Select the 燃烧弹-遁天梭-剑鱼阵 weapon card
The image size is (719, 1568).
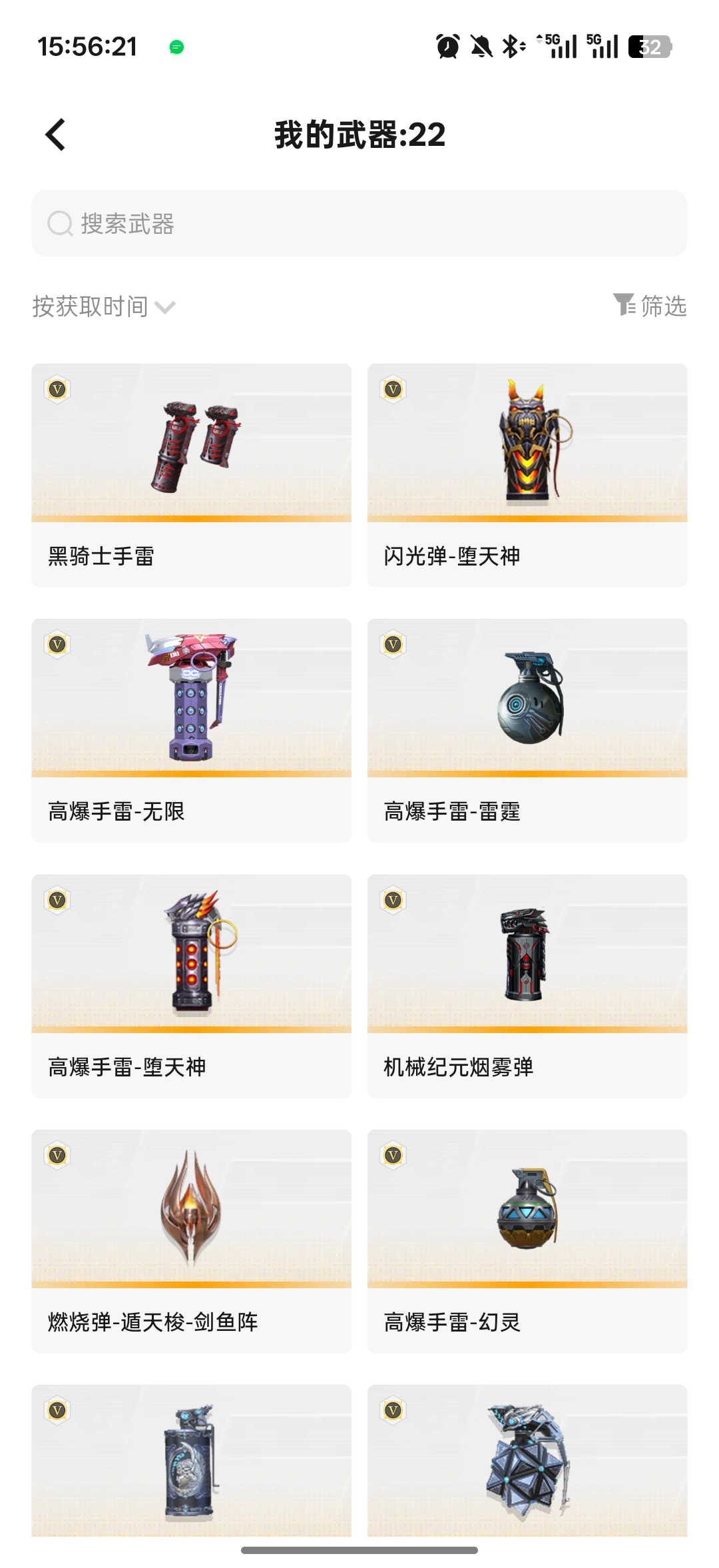(191, 1240)
